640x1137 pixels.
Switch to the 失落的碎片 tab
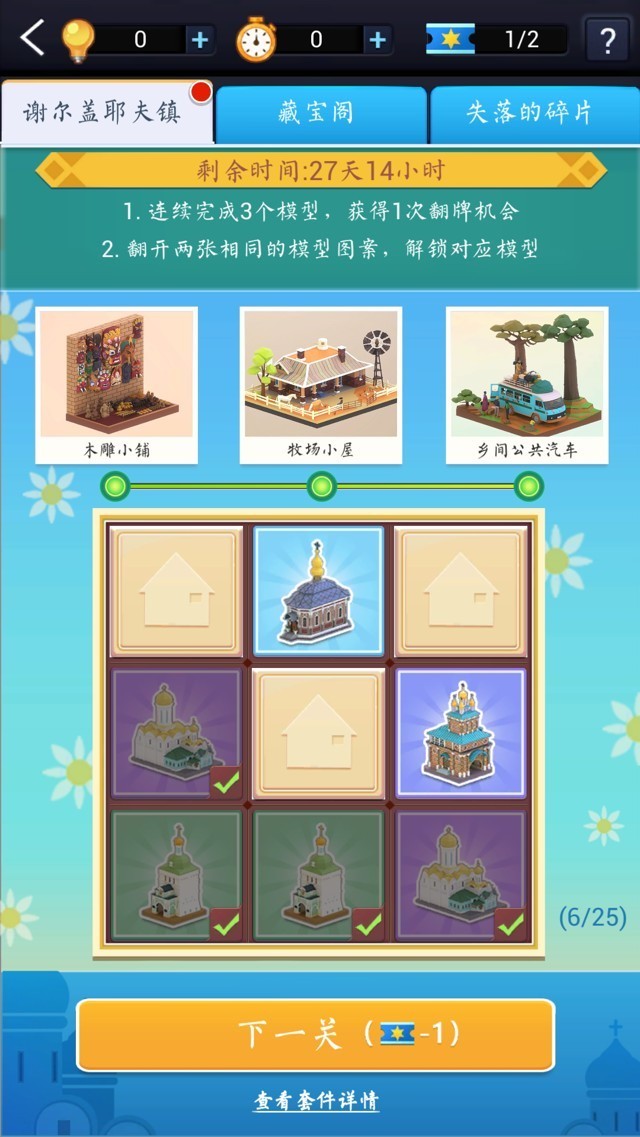530,113
